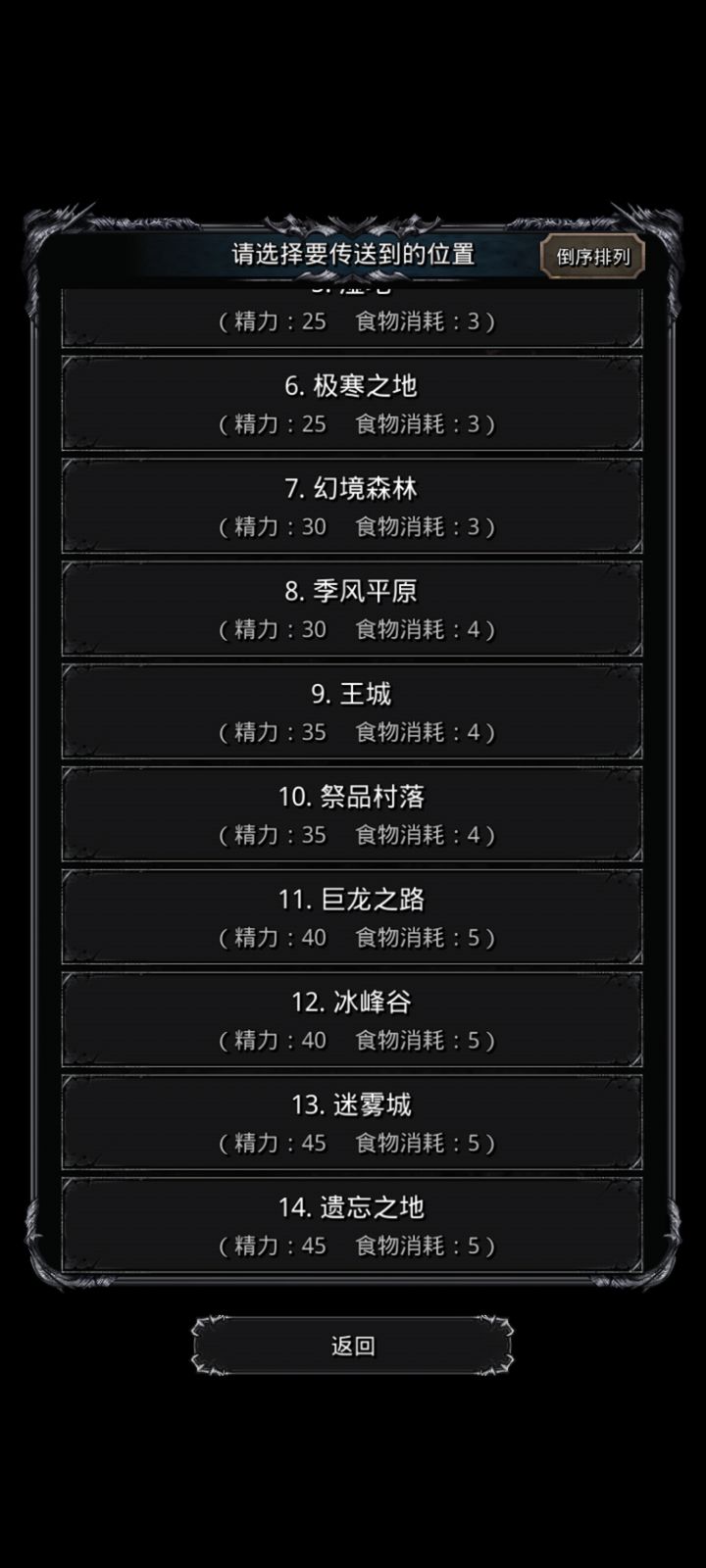Tap the 倒序排列 sort button

click(x=592, y=257)
